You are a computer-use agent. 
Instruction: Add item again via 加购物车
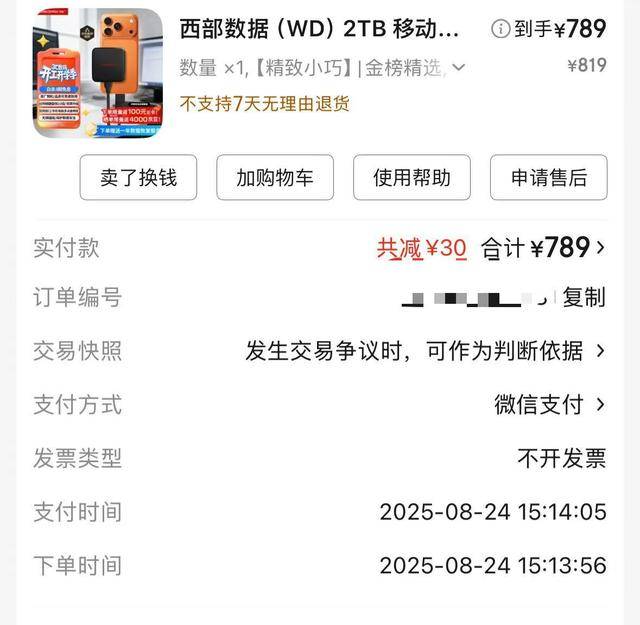tap(275, 178)
